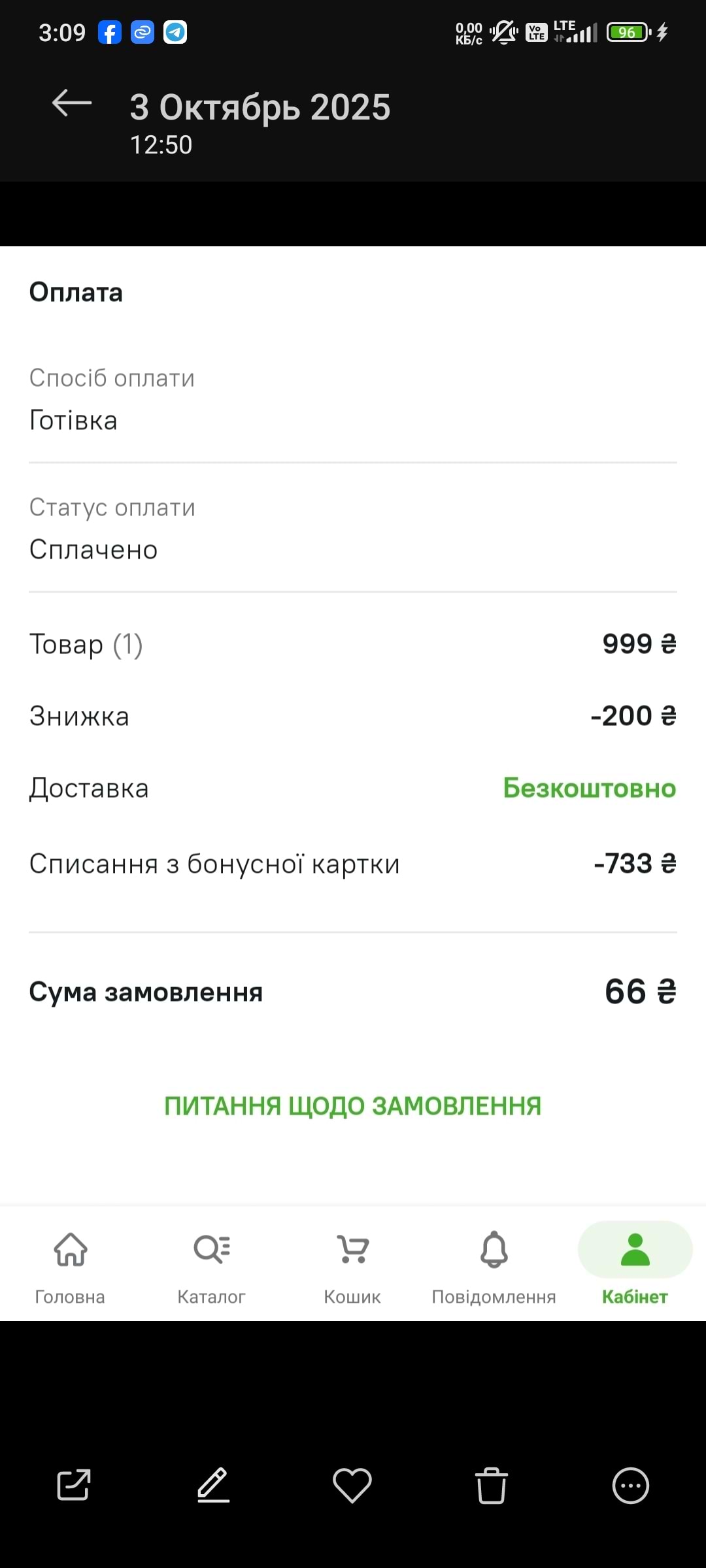Viewport: 706px width, 1568px height.
Task: Open the more options menu
Action: pos(630,1485)
